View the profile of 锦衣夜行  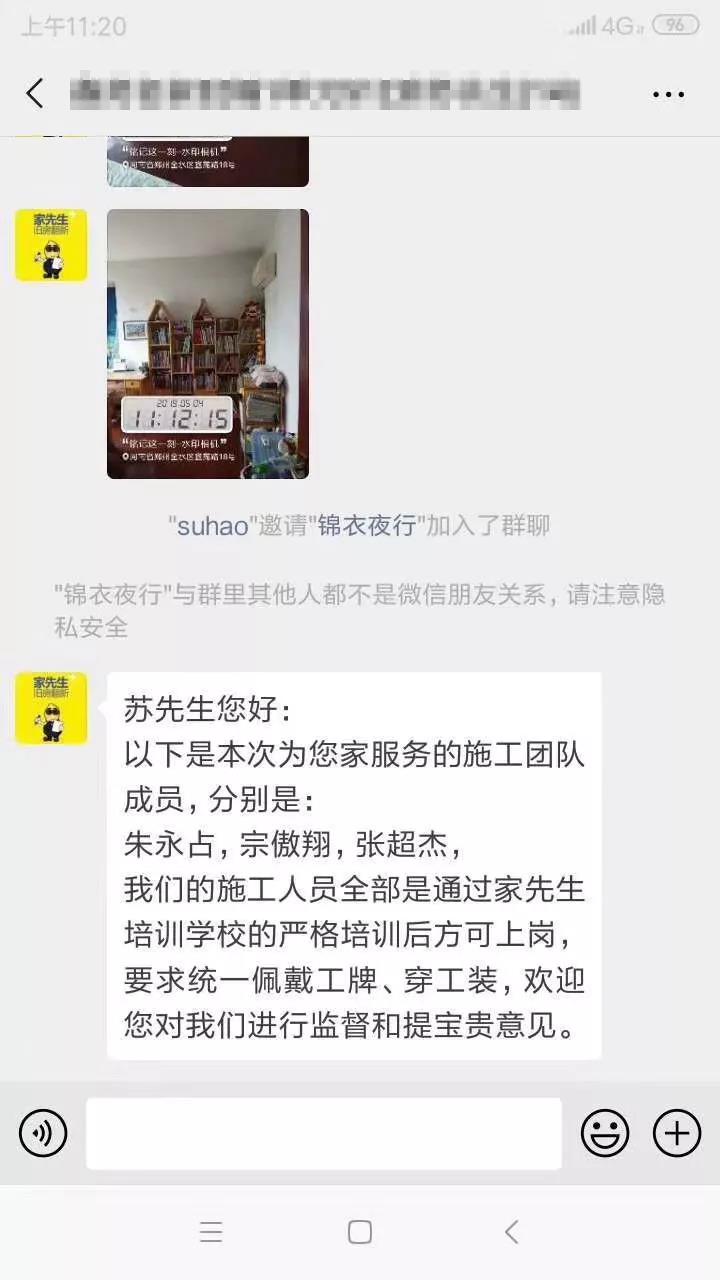click(366, 526)
